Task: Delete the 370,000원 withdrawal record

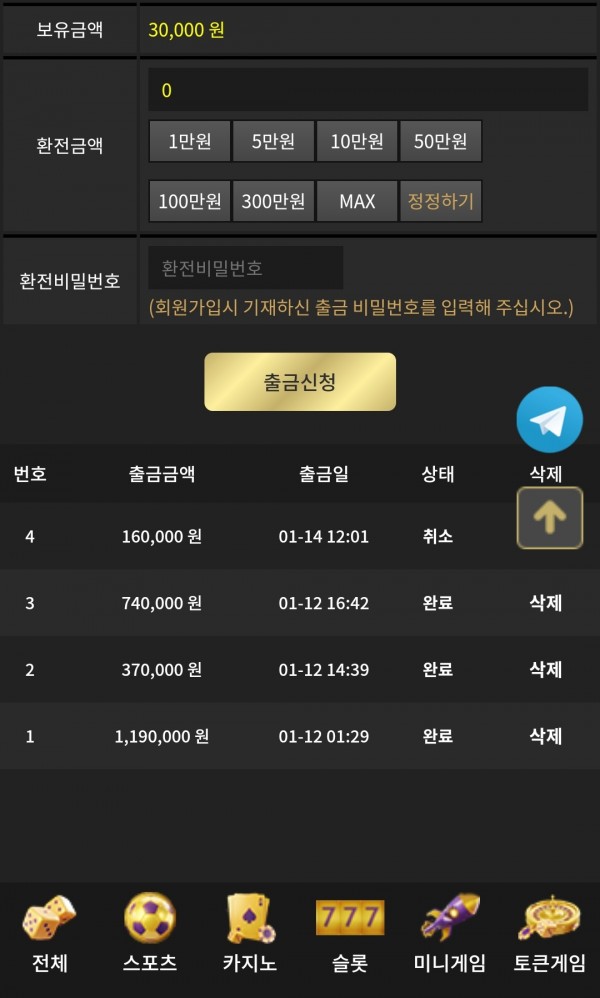Action: pyautogui.click(x=545, y=670)
